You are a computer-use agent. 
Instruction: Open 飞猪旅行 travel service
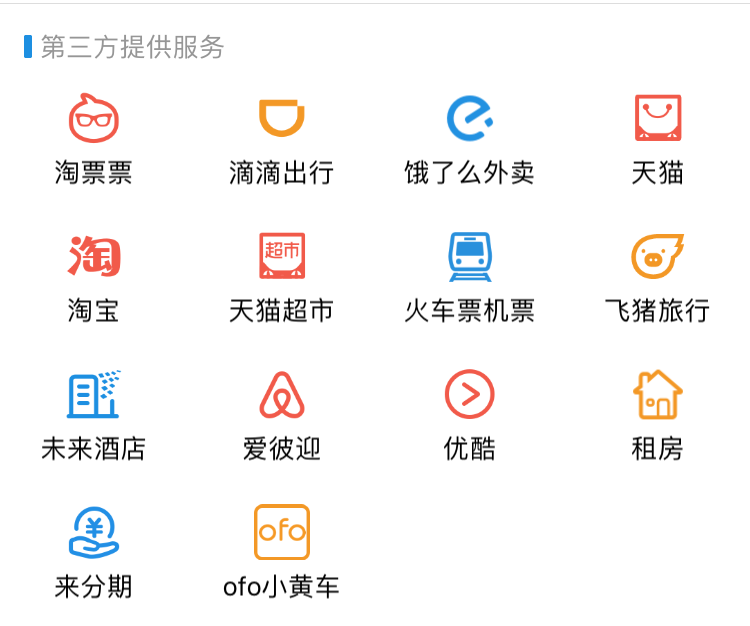point(657,257)
